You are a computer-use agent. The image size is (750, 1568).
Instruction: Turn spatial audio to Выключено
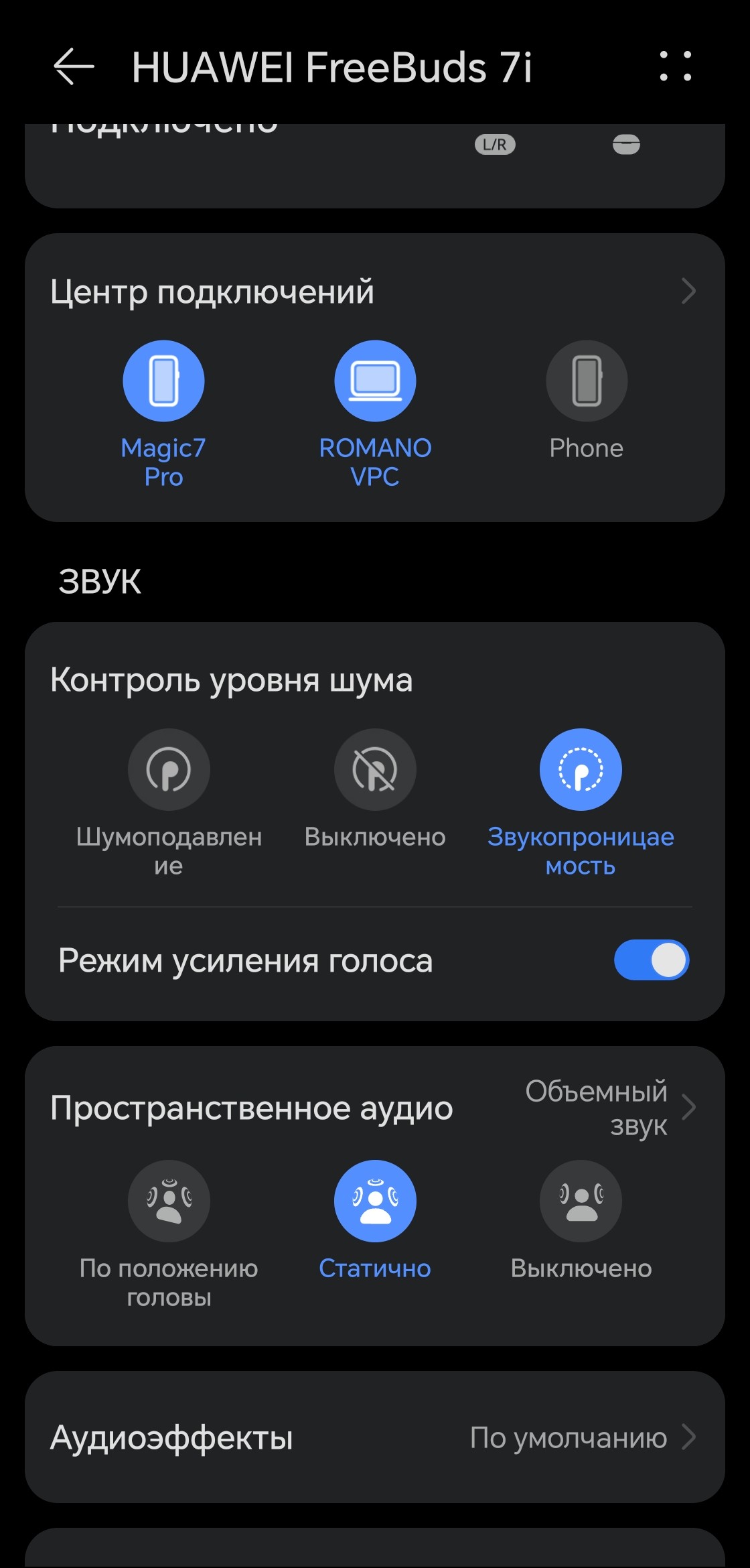[x=581, y=1201]
